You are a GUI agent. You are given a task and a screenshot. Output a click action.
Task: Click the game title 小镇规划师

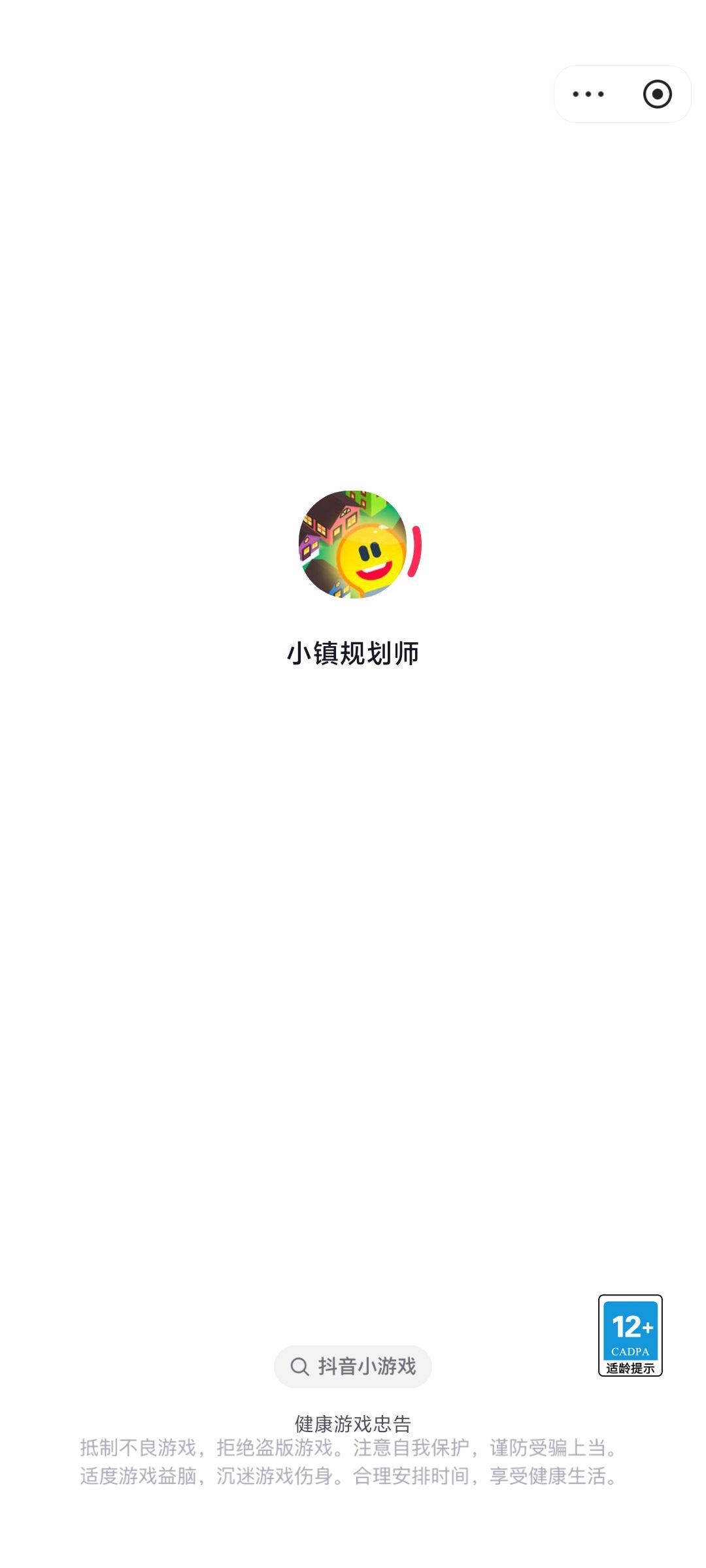pos(353,653)
